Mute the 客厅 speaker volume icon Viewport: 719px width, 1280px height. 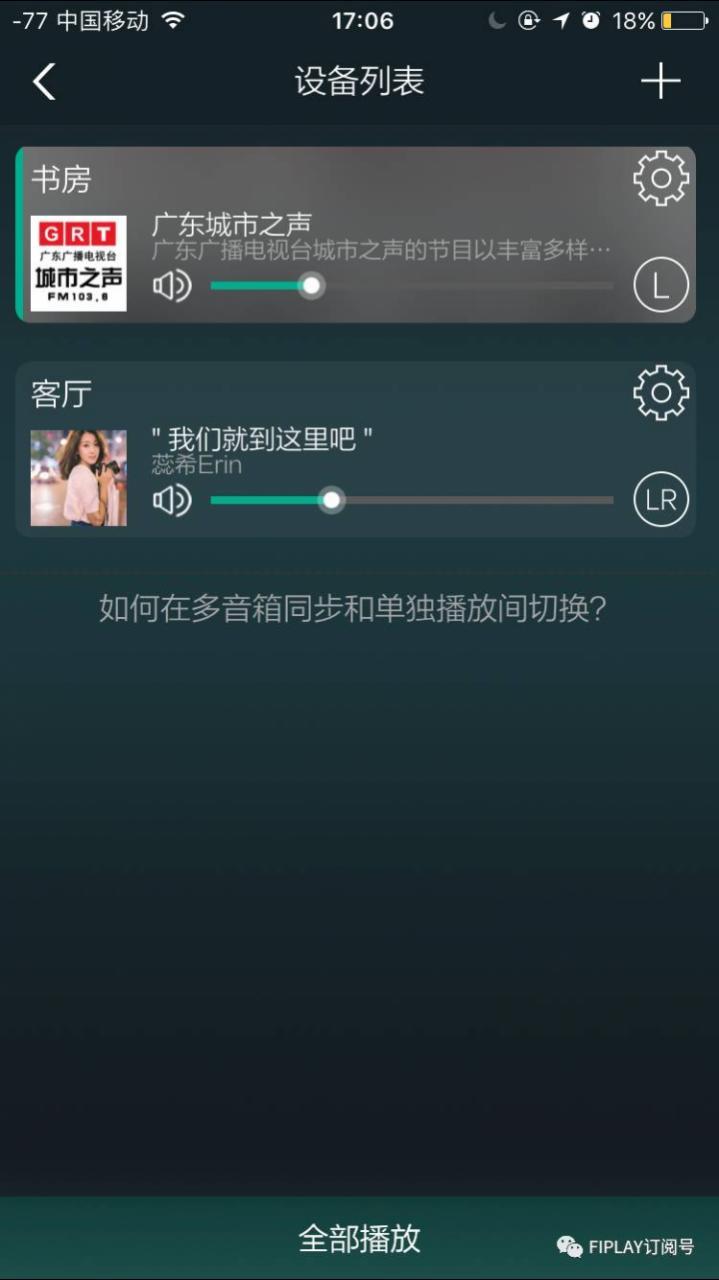click(x=172, y=499)
